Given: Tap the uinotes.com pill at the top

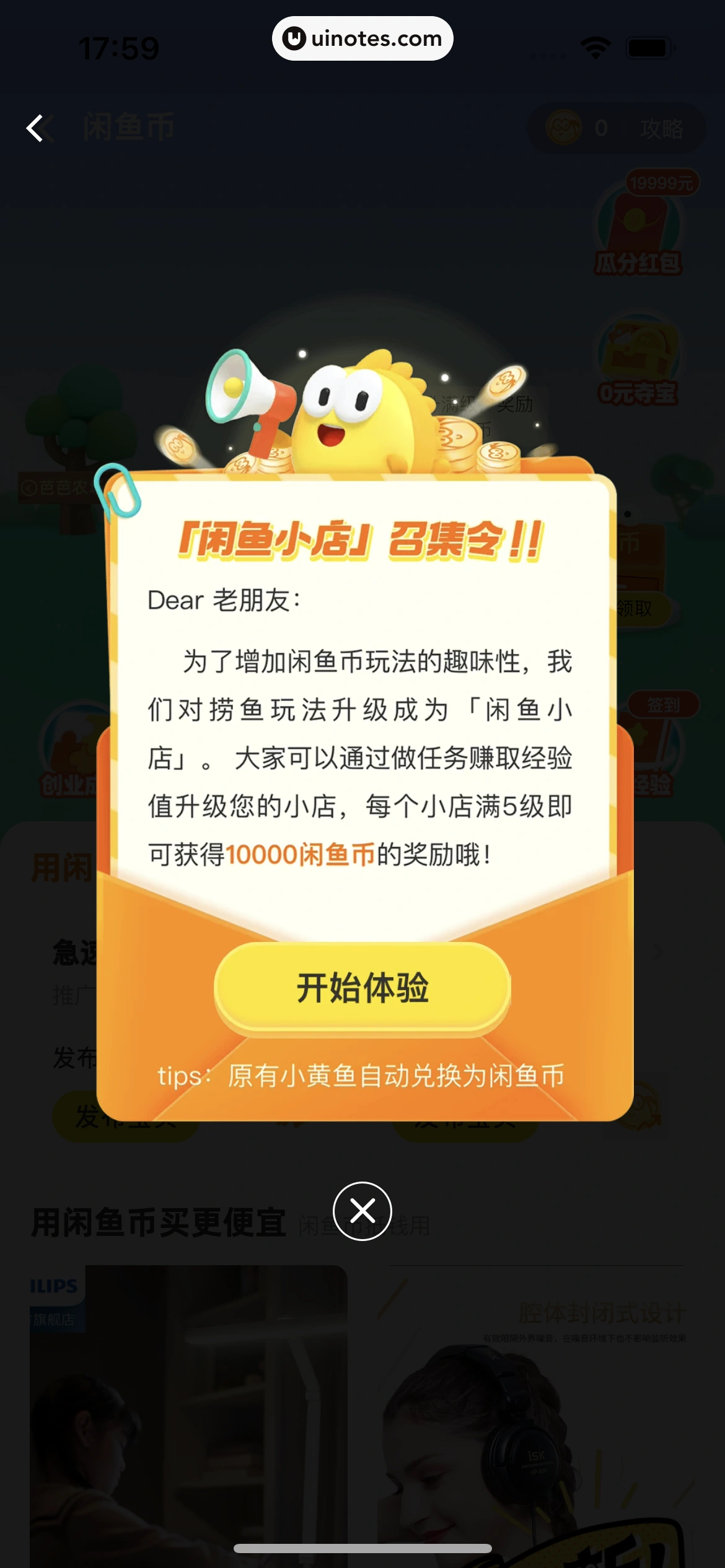Looking at the screenshot, I should 362,38.
